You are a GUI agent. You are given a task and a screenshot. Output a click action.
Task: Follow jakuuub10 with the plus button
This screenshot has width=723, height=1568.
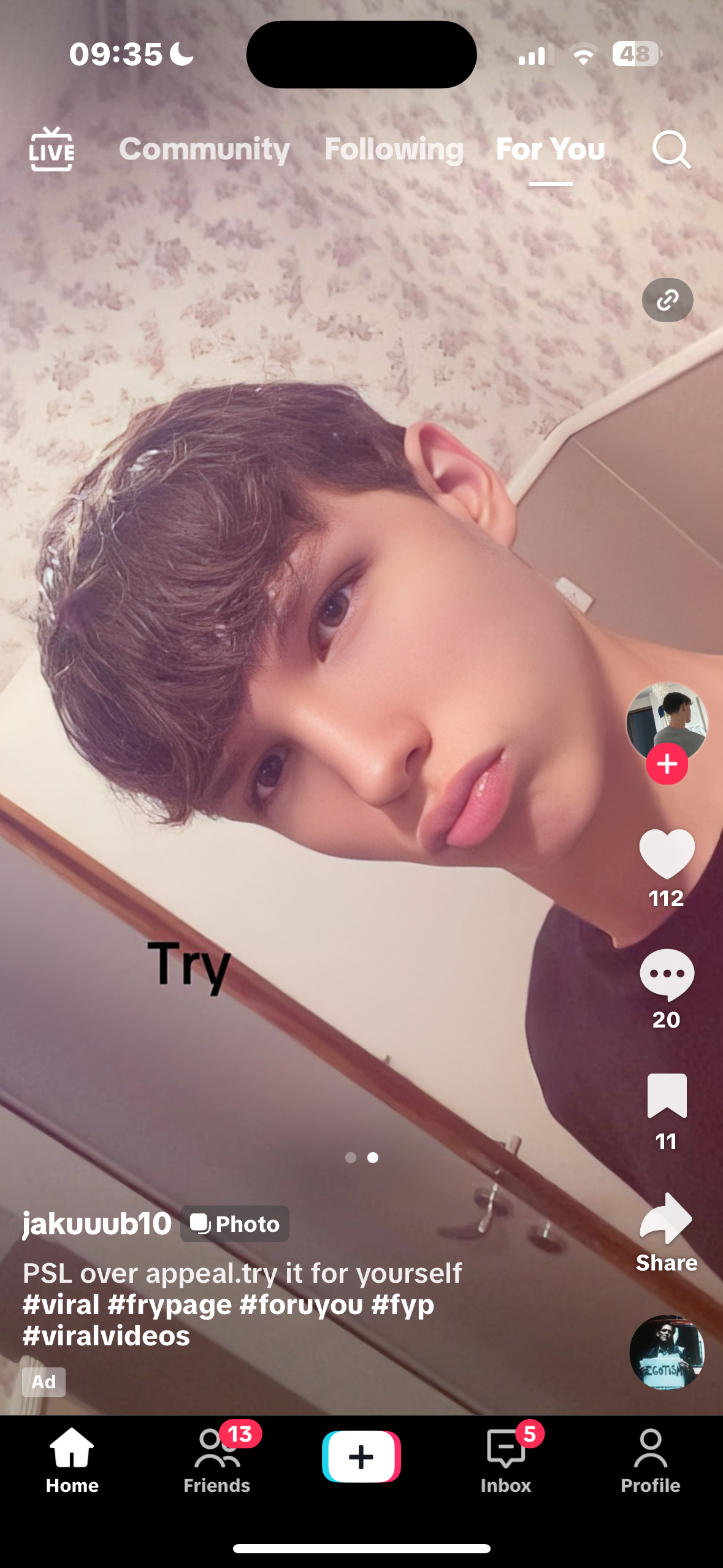tap(667, 764)
